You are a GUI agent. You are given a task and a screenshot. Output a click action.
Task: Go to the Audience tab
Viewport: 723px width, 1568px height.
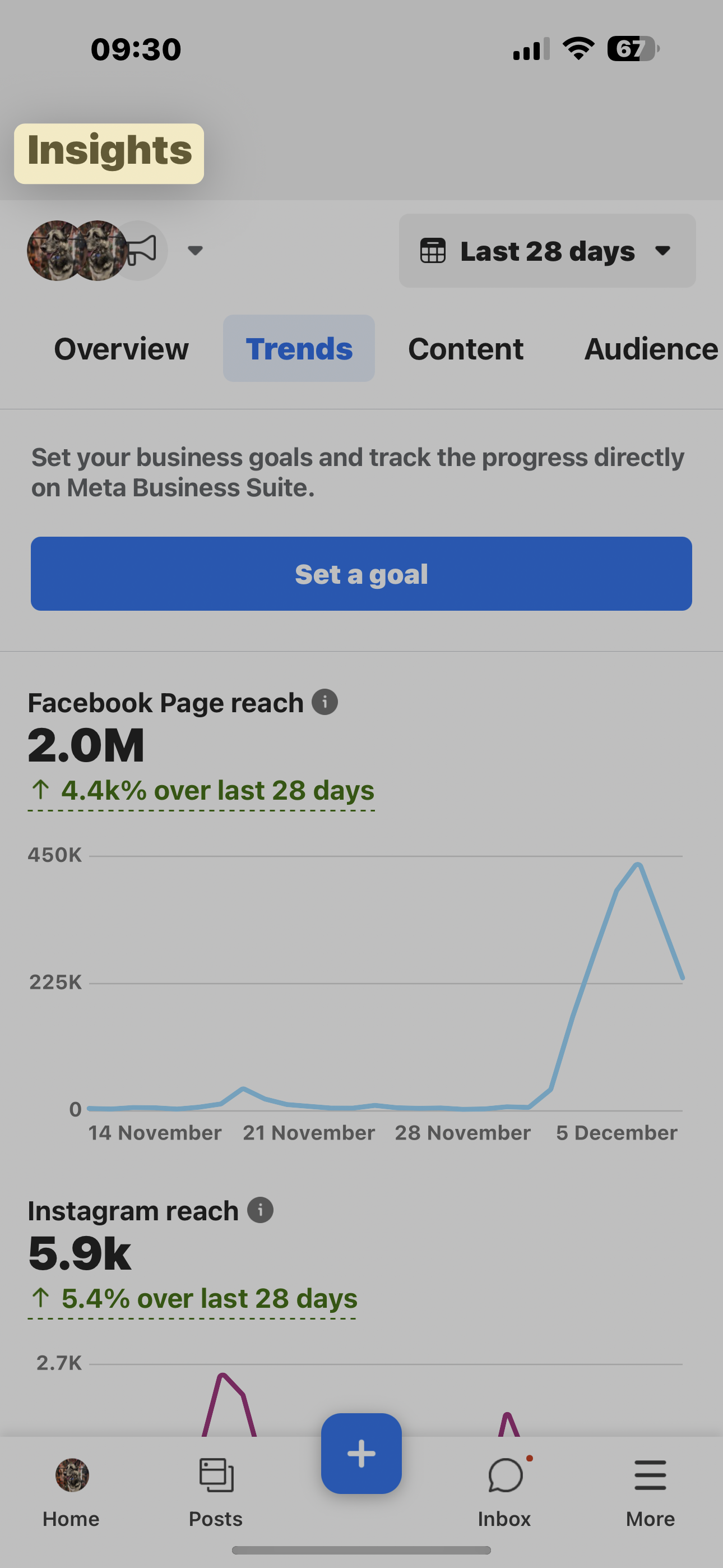pyautogui.click(x=651, y=349)
